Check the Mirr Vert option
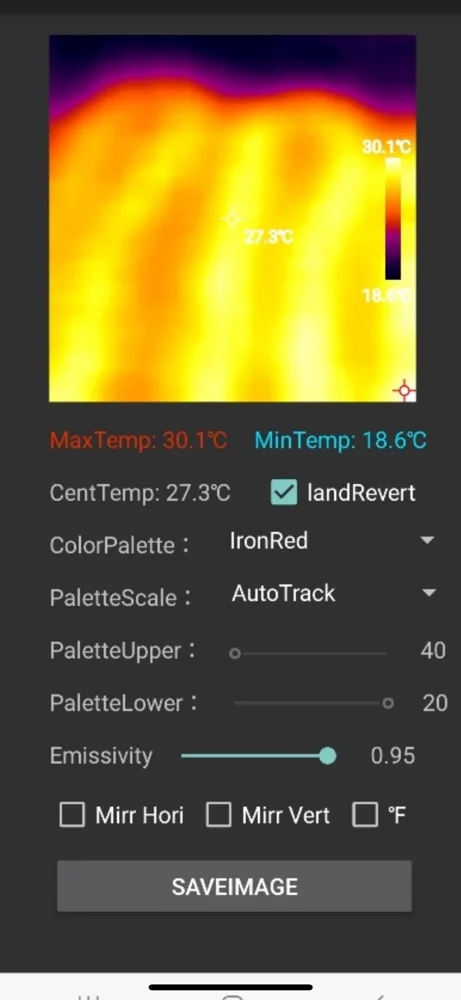461x1000 pixels. (219, 814)
